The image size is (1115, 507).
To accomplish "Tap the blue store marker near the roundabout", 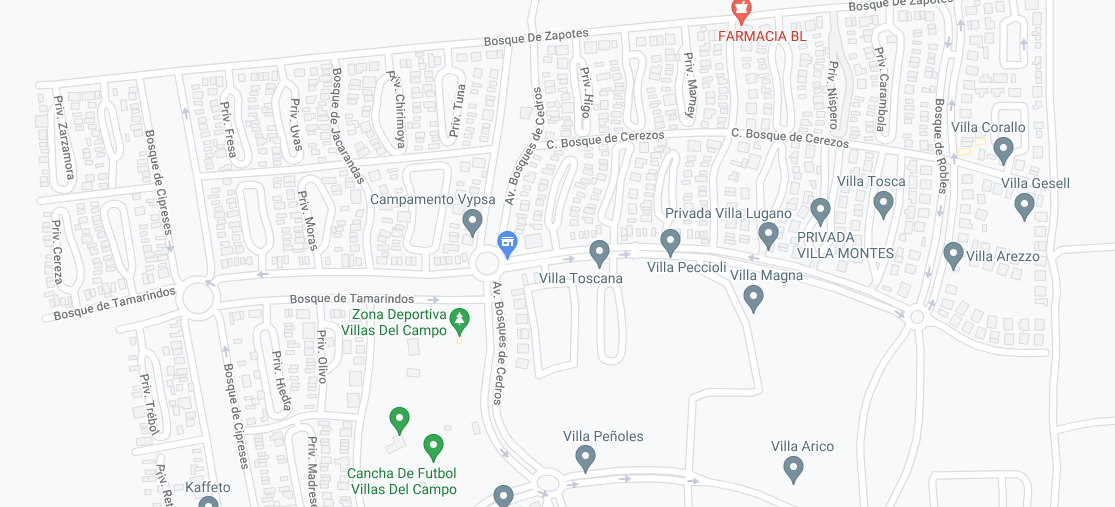I will [x=506, y=245].
